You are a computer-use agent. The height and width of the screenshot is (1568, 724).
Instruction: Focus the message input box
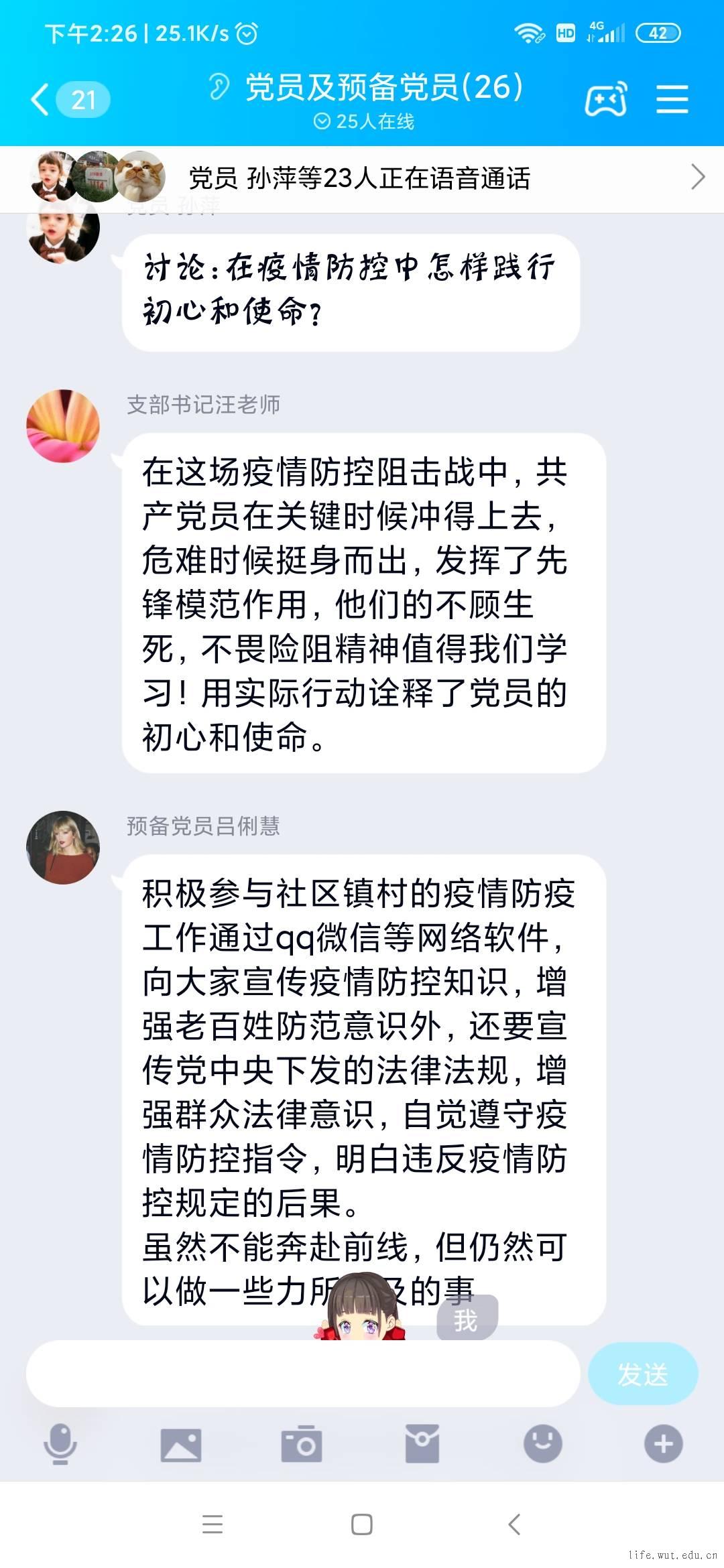pyautogui.click(x=302, y=1373)
